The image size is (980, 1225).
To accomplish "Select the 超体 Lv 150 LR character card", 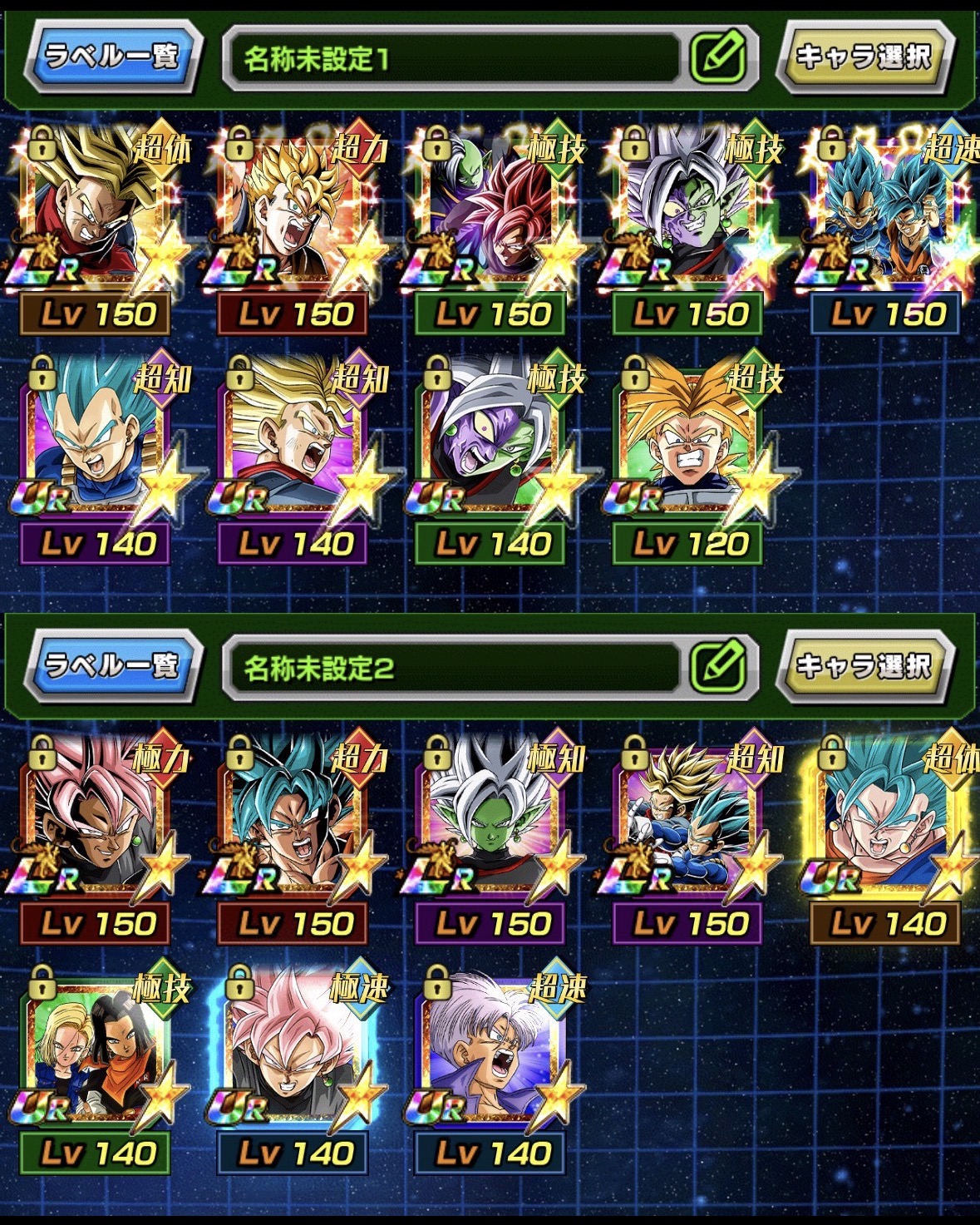I will pos(98,216).
